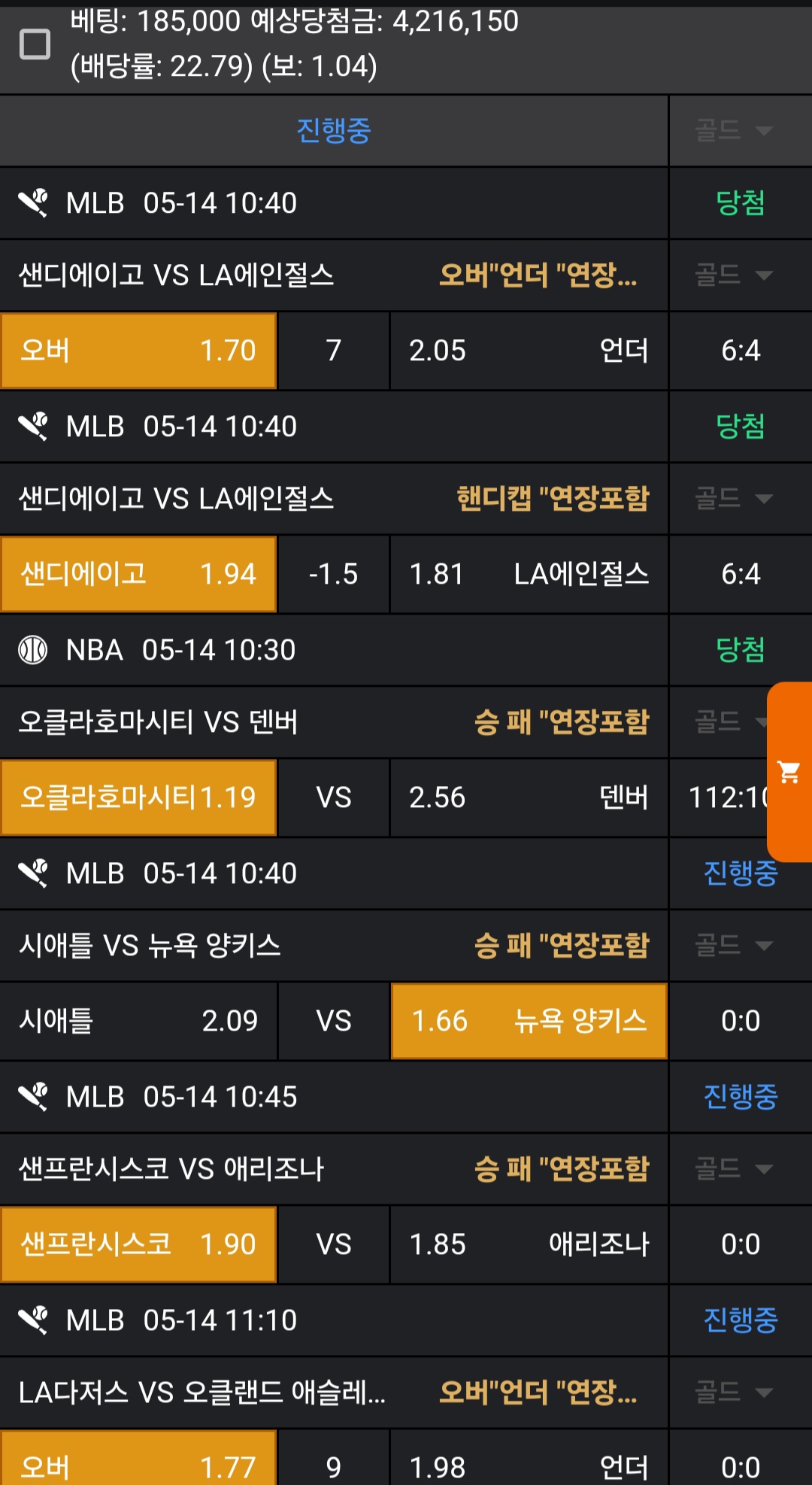Open the 골드 dropdown for 샌디에이고 핸디캡 row

[x=734, y=499]
